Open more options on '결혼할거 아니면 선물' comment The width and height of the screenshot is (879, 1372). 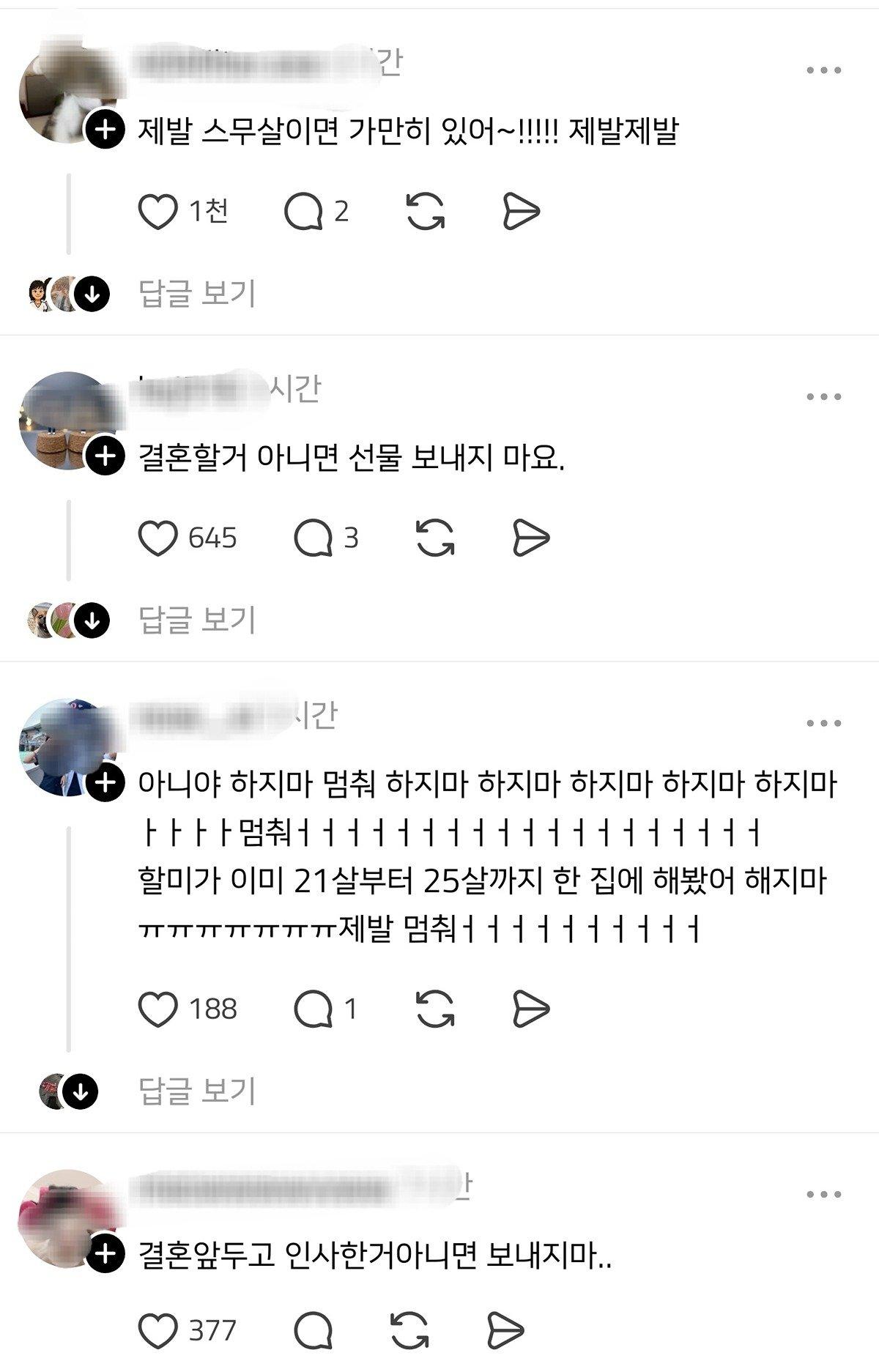823,397
